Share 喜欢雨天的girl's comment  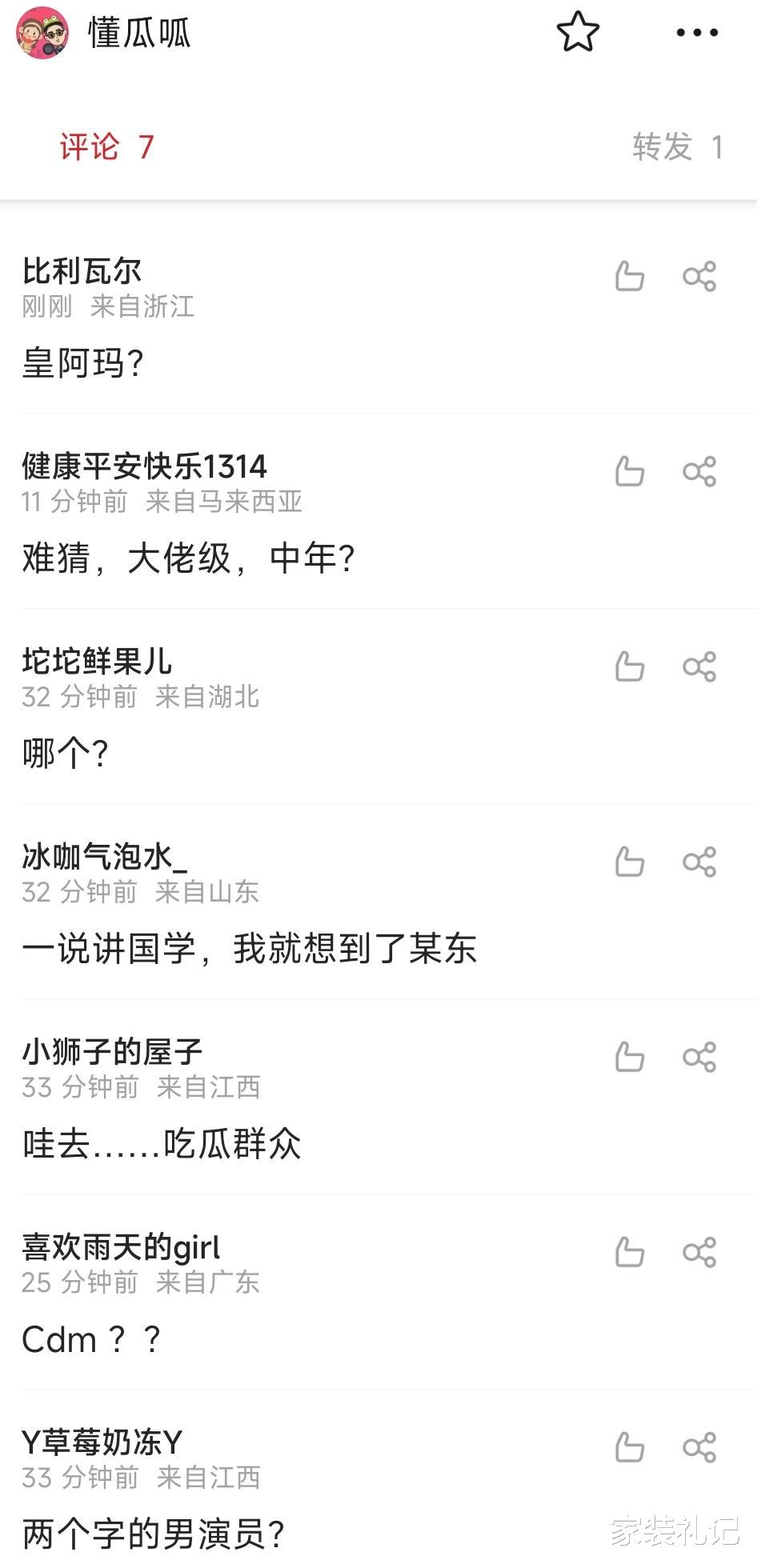(x=699, y=1253)
